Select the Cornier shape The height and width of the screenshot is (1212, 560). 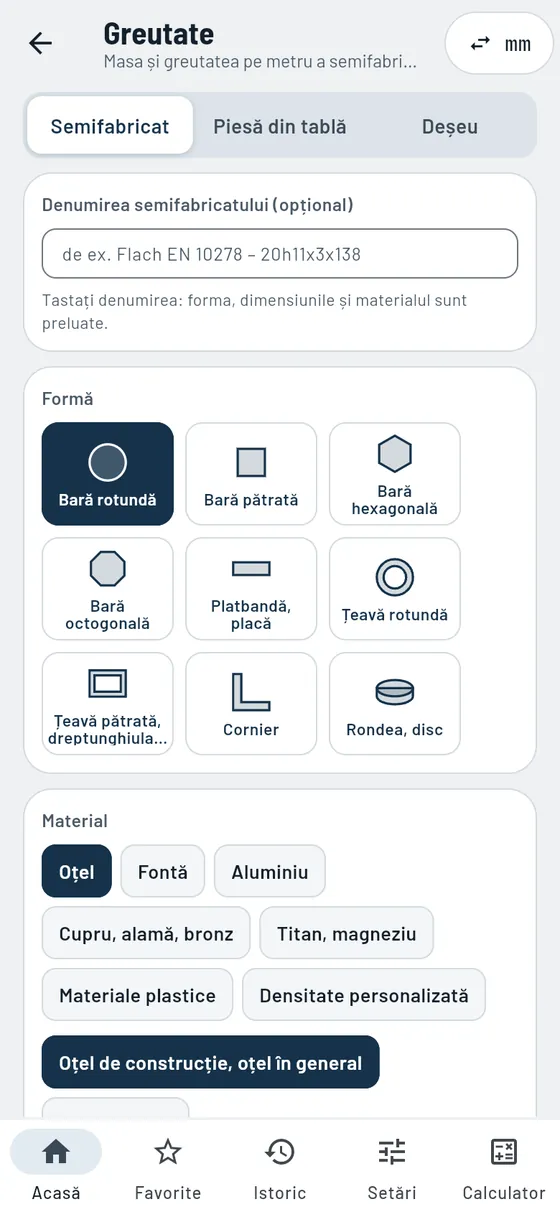point(251,704)
